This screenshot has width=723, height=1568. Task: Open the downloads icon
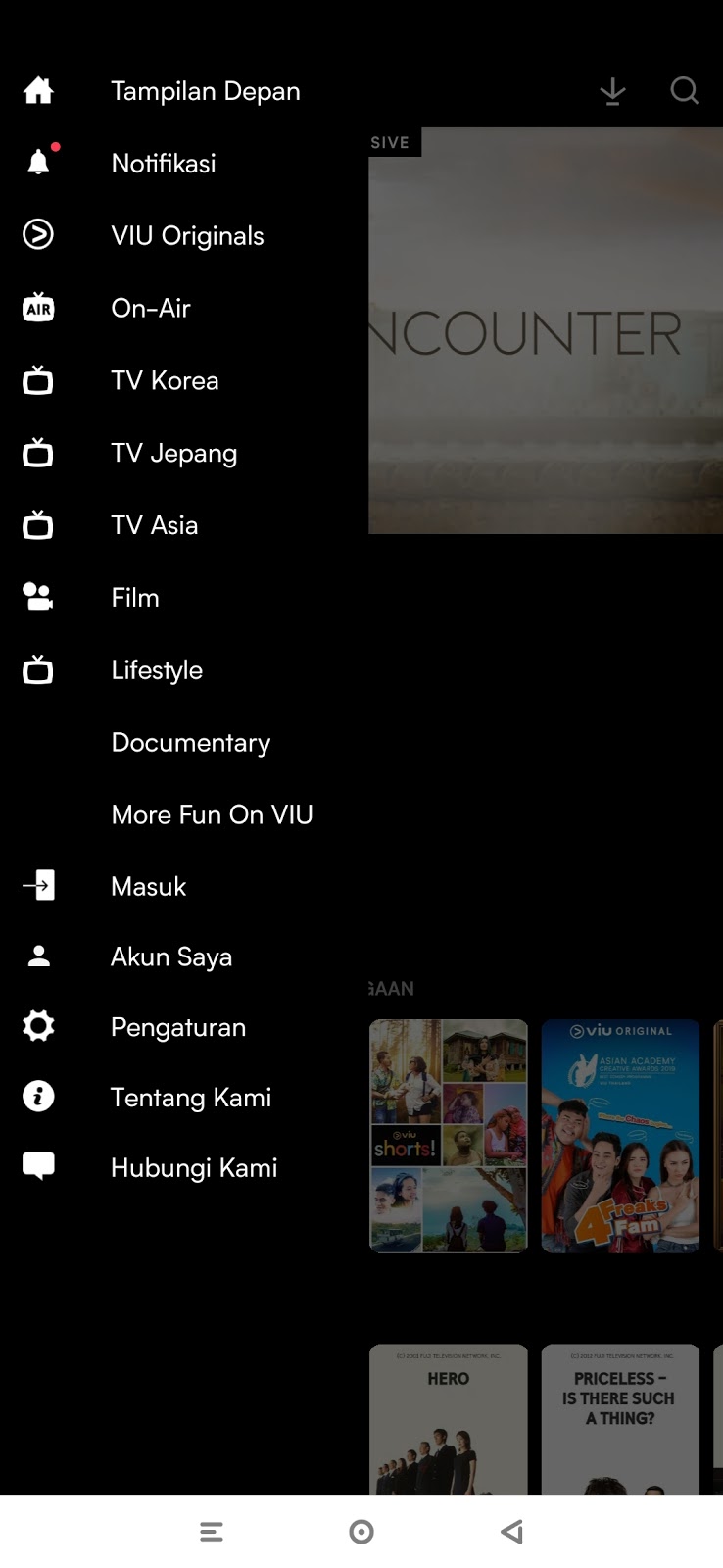coord(612,91)
